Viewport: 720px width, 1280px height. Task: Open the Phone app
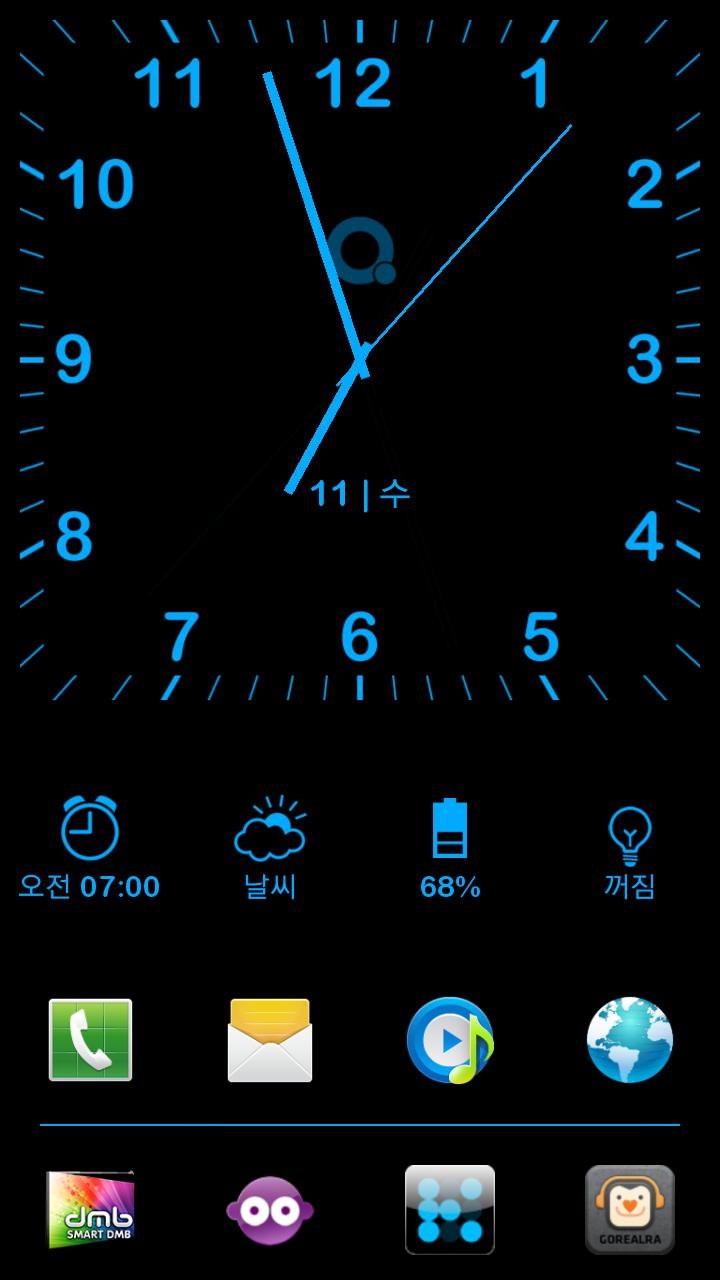click(90, 1040)
